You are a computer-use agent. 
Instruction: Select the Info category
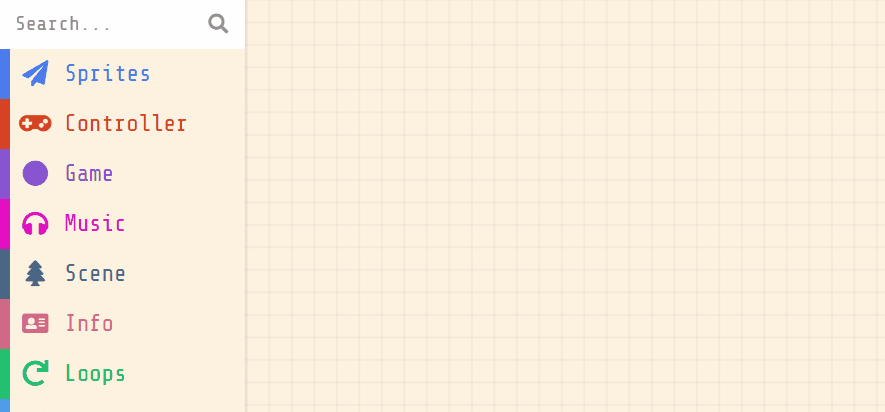coord(89,324)
